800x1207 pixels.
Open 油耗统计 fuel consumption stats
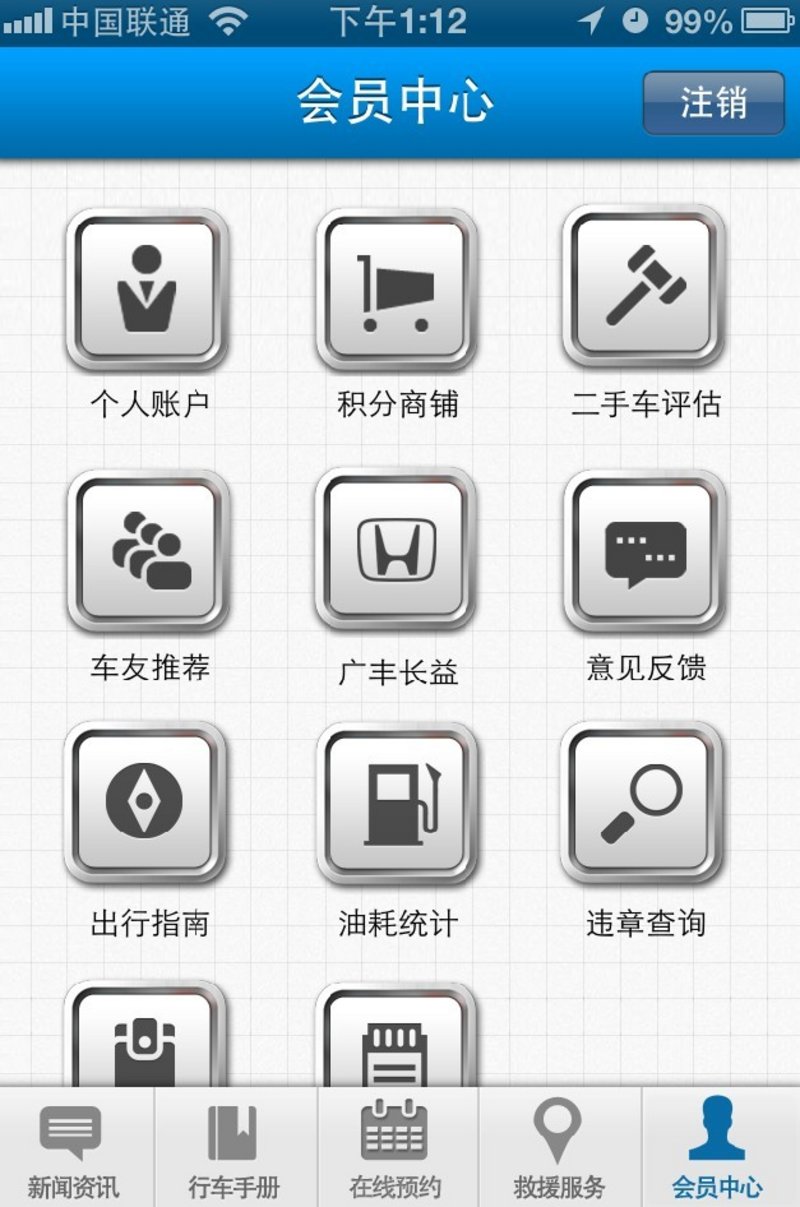pyautogui.click(x=396, y=803)
